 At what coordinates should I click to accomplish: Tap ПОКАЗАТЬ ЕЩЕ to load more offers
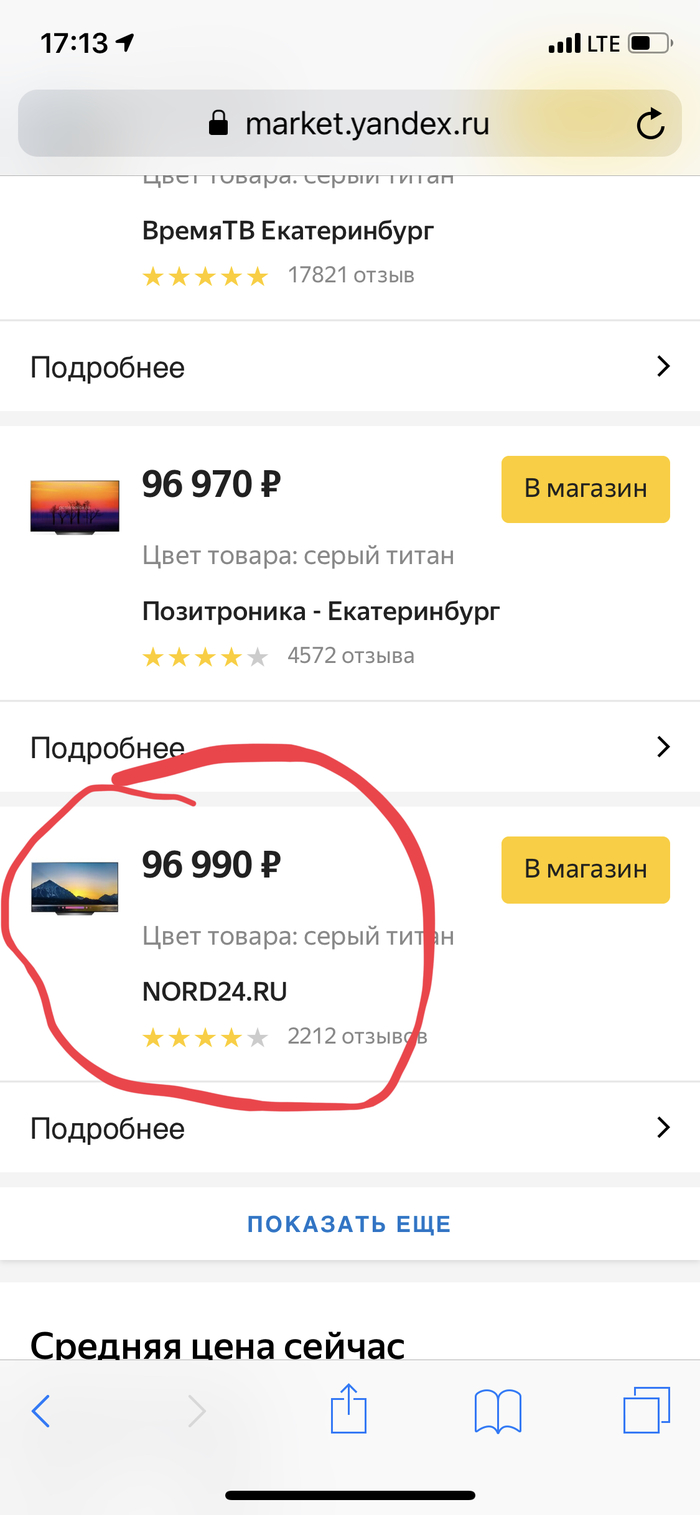pos(349,1223)
